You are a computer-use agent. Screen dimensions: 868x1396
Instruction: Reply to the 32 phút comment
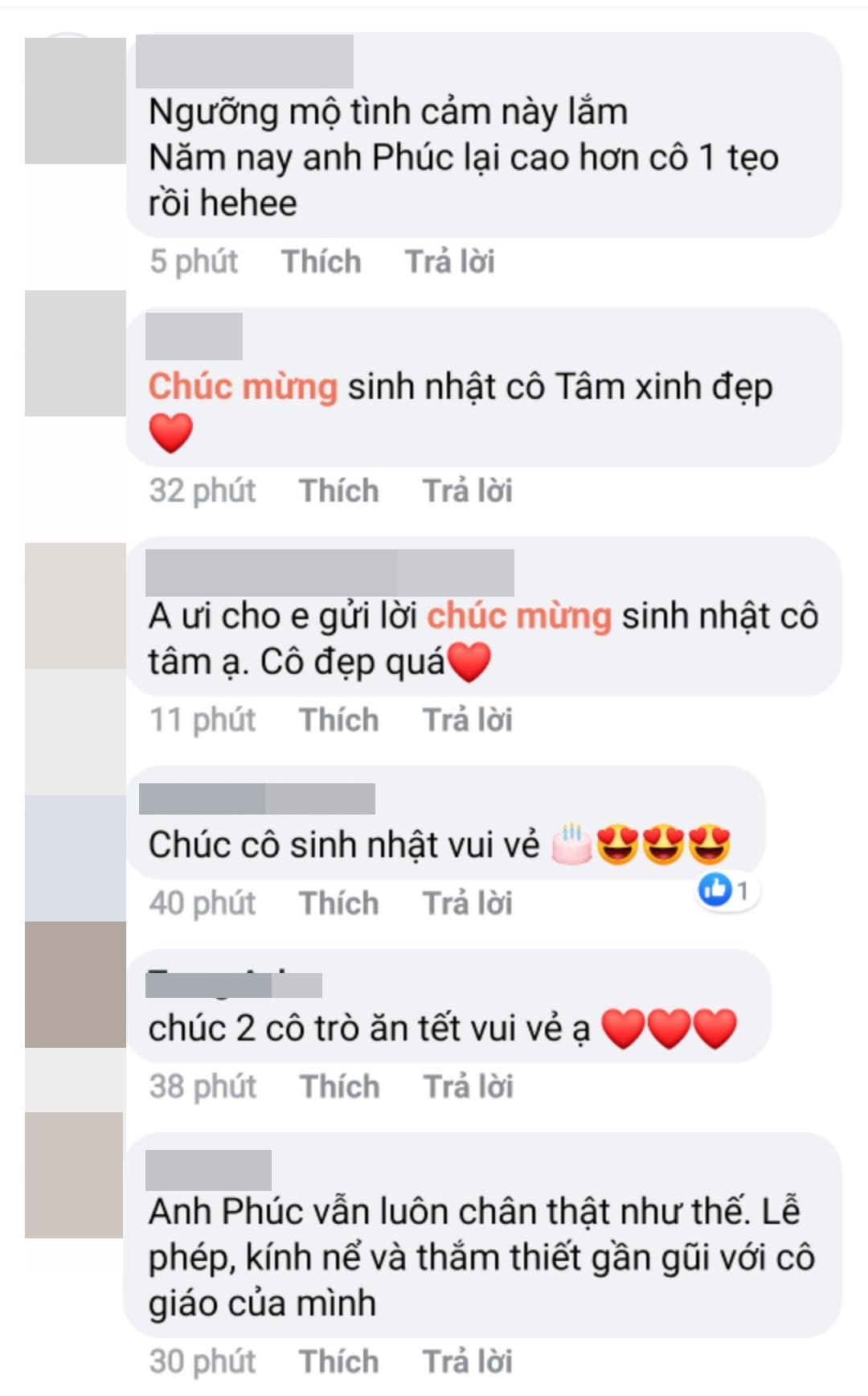click(x=467, y=491)
